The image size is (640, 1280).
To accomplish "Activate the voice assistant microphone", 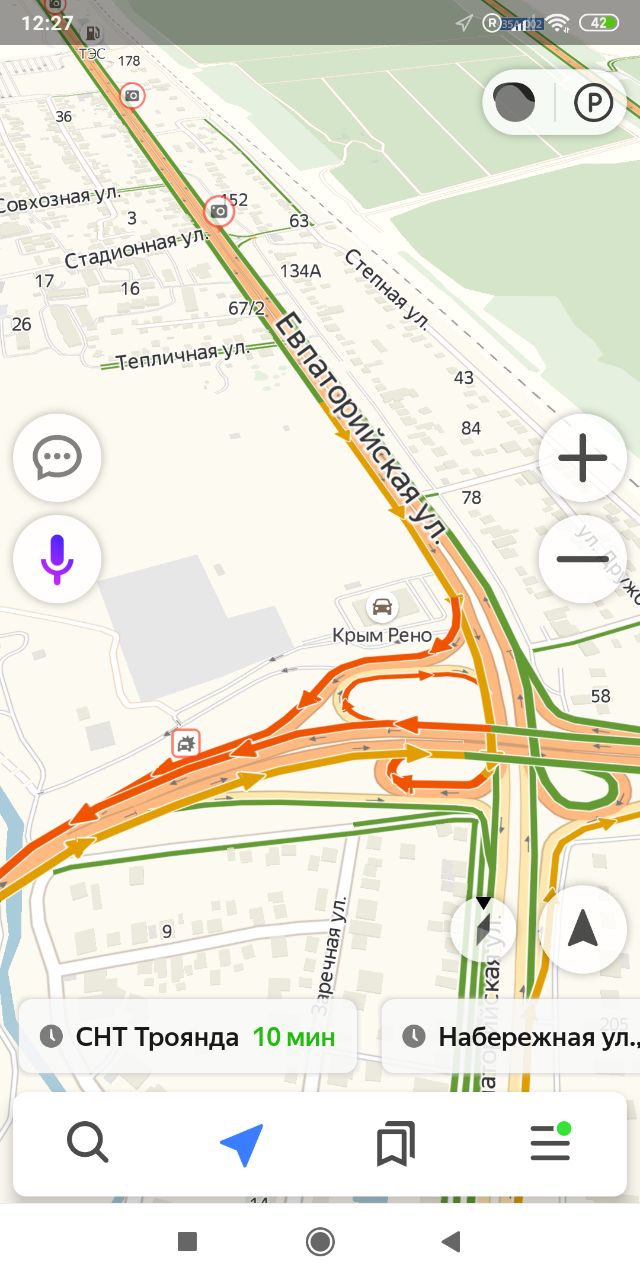I will pos(57,559).
